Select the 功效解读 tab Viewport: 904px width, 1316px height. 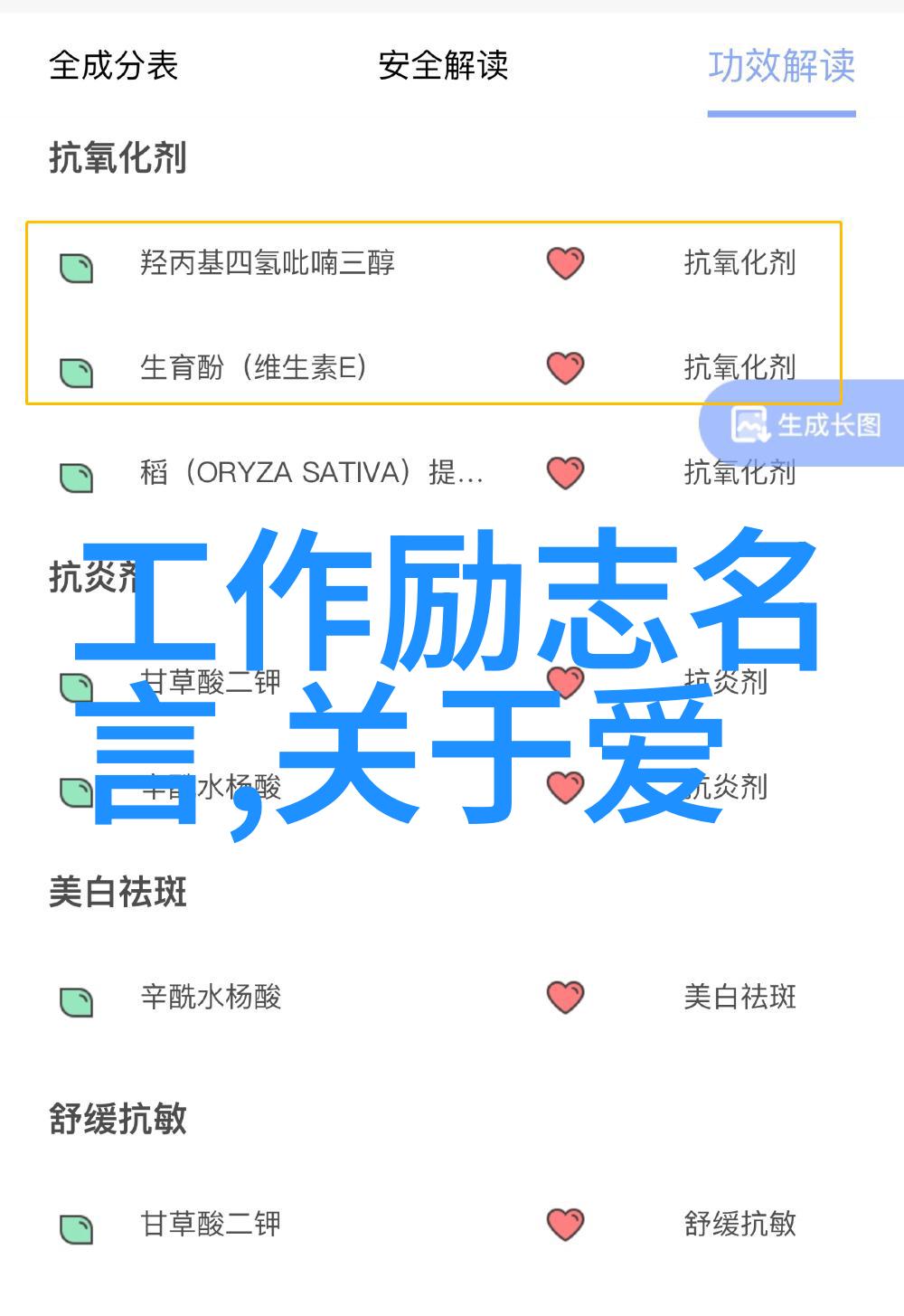coord(781,66)
